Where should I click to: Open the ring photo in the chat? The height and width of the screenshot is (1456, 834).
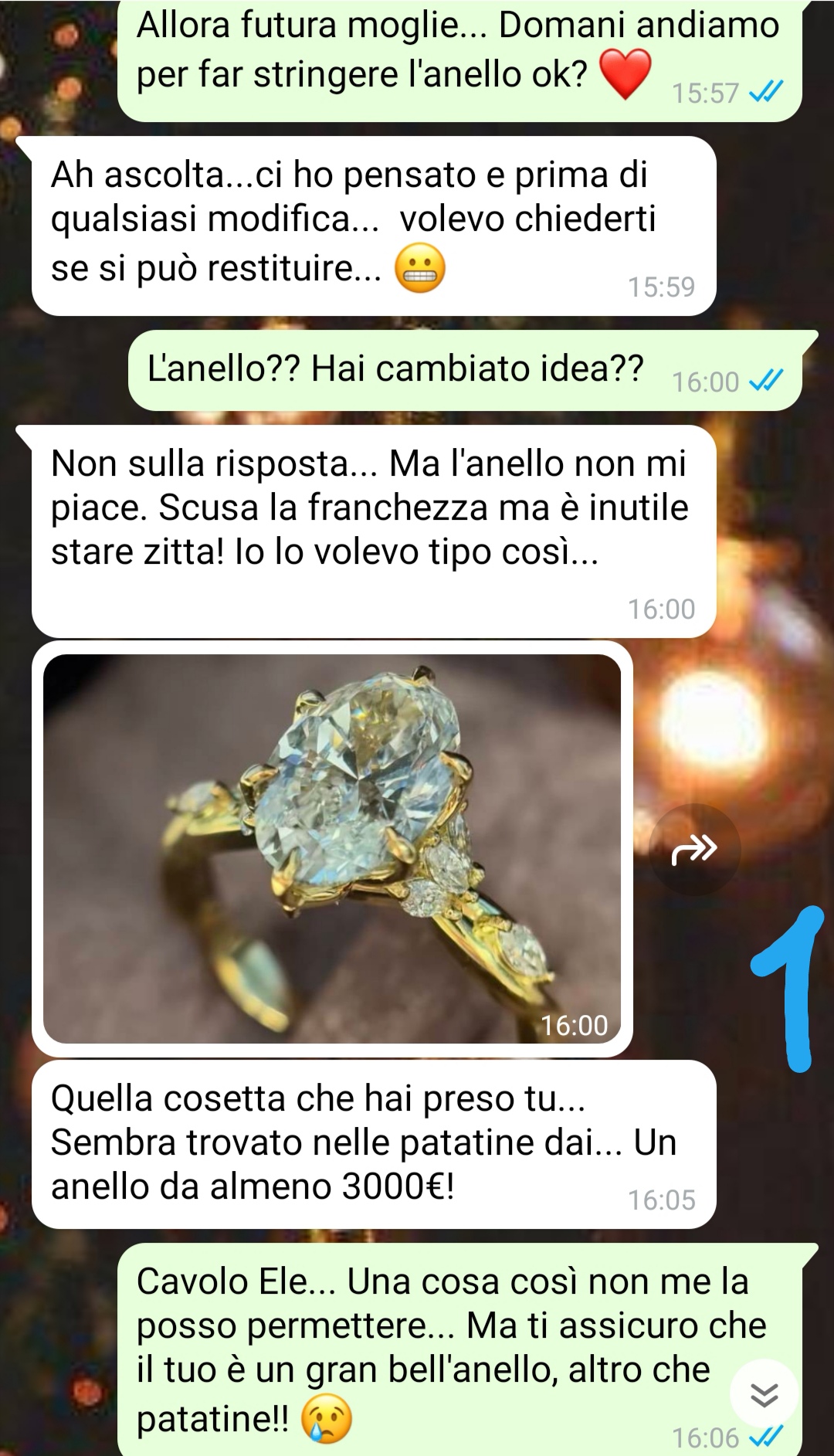[x=332, y=848]
